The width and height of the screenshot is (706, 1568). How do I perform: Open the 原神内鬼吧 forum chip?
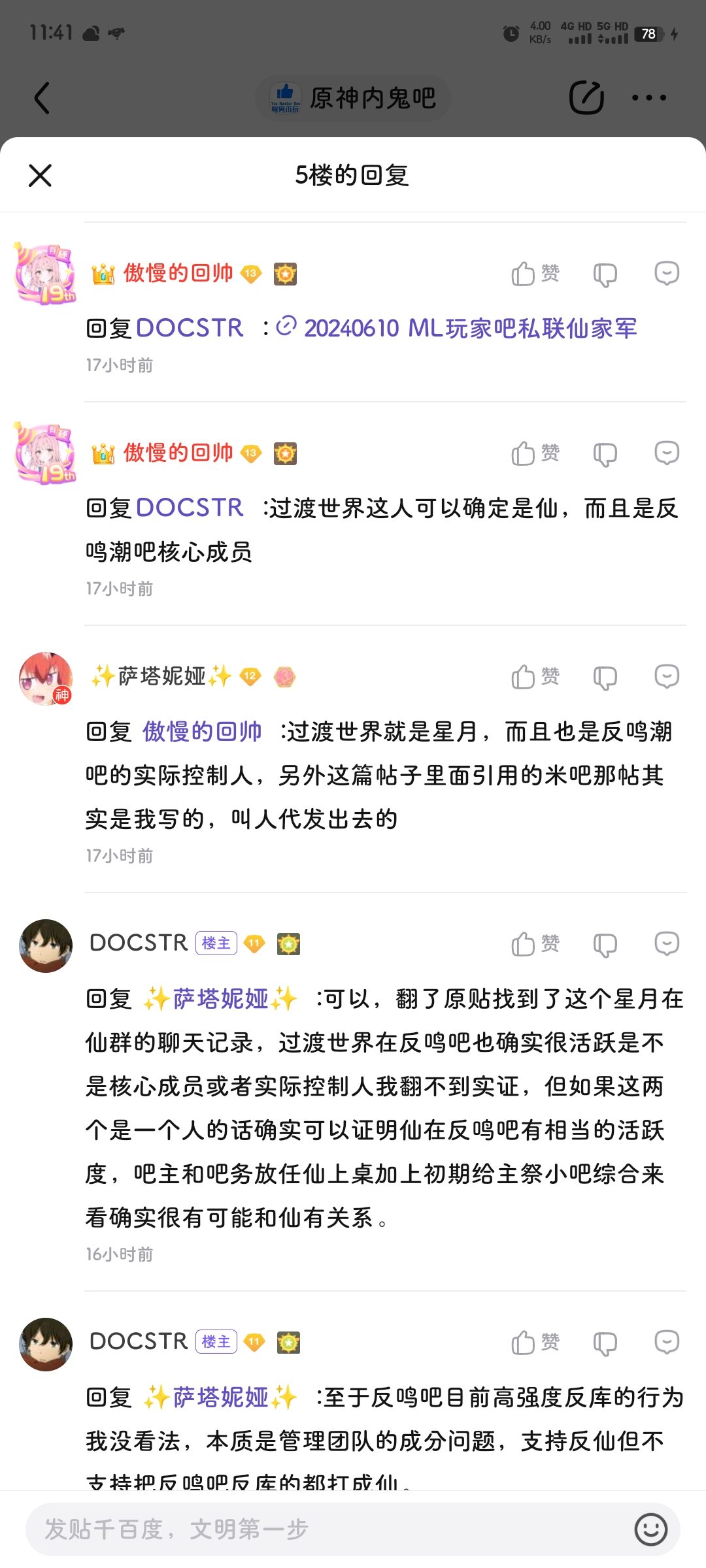(x=353, y=98)
